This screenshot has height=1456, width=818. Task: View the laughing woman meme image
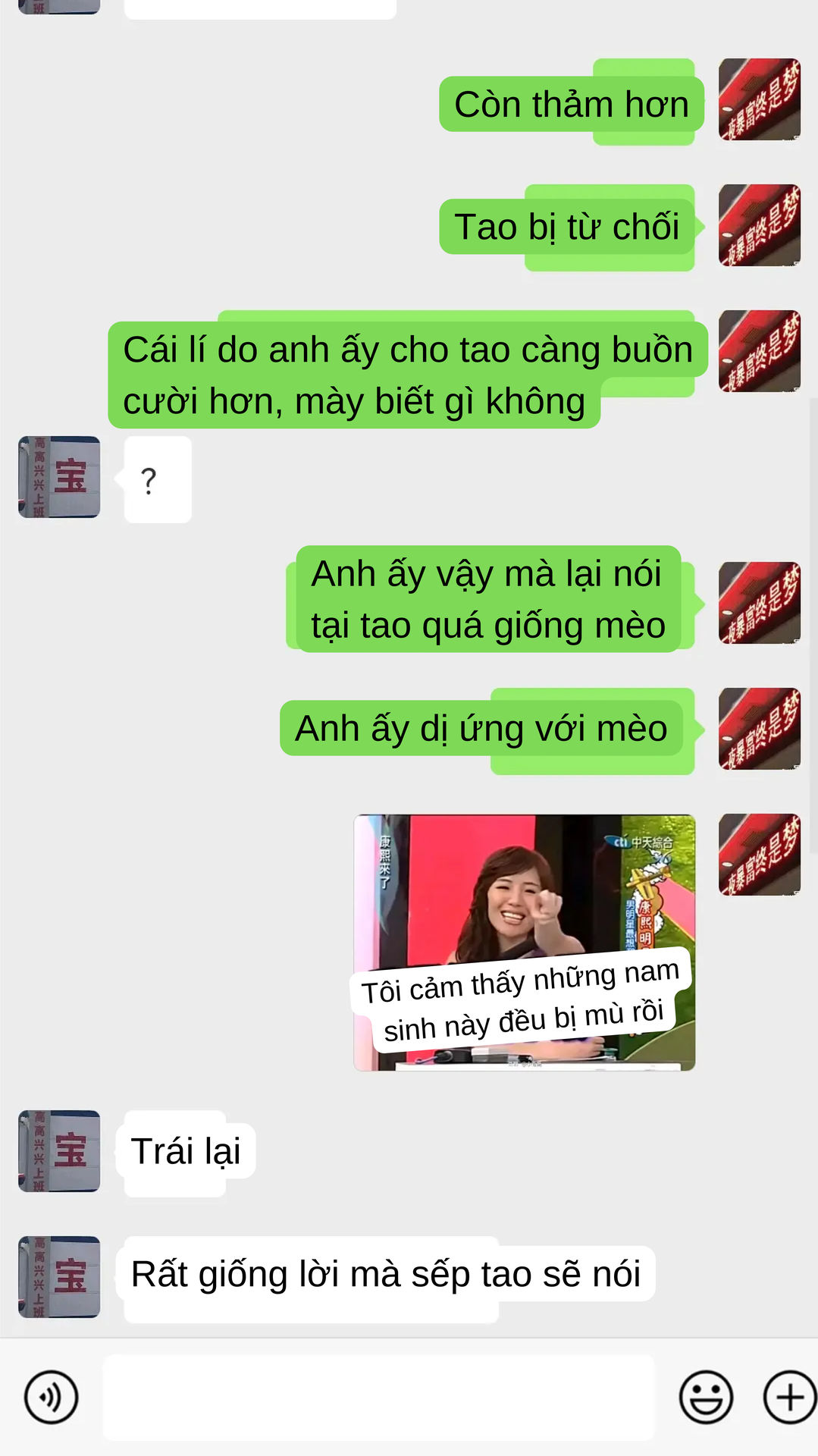point(525,943)
